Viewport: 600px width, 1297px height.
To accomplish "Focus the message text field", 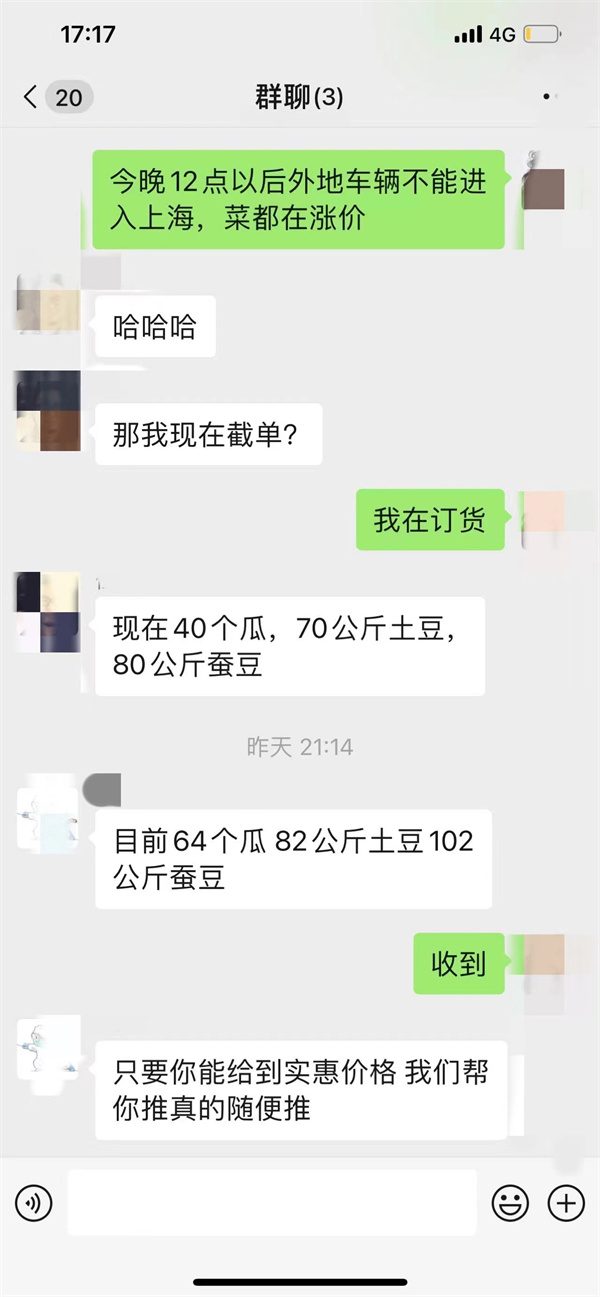I will click(x=272, y=1202).
